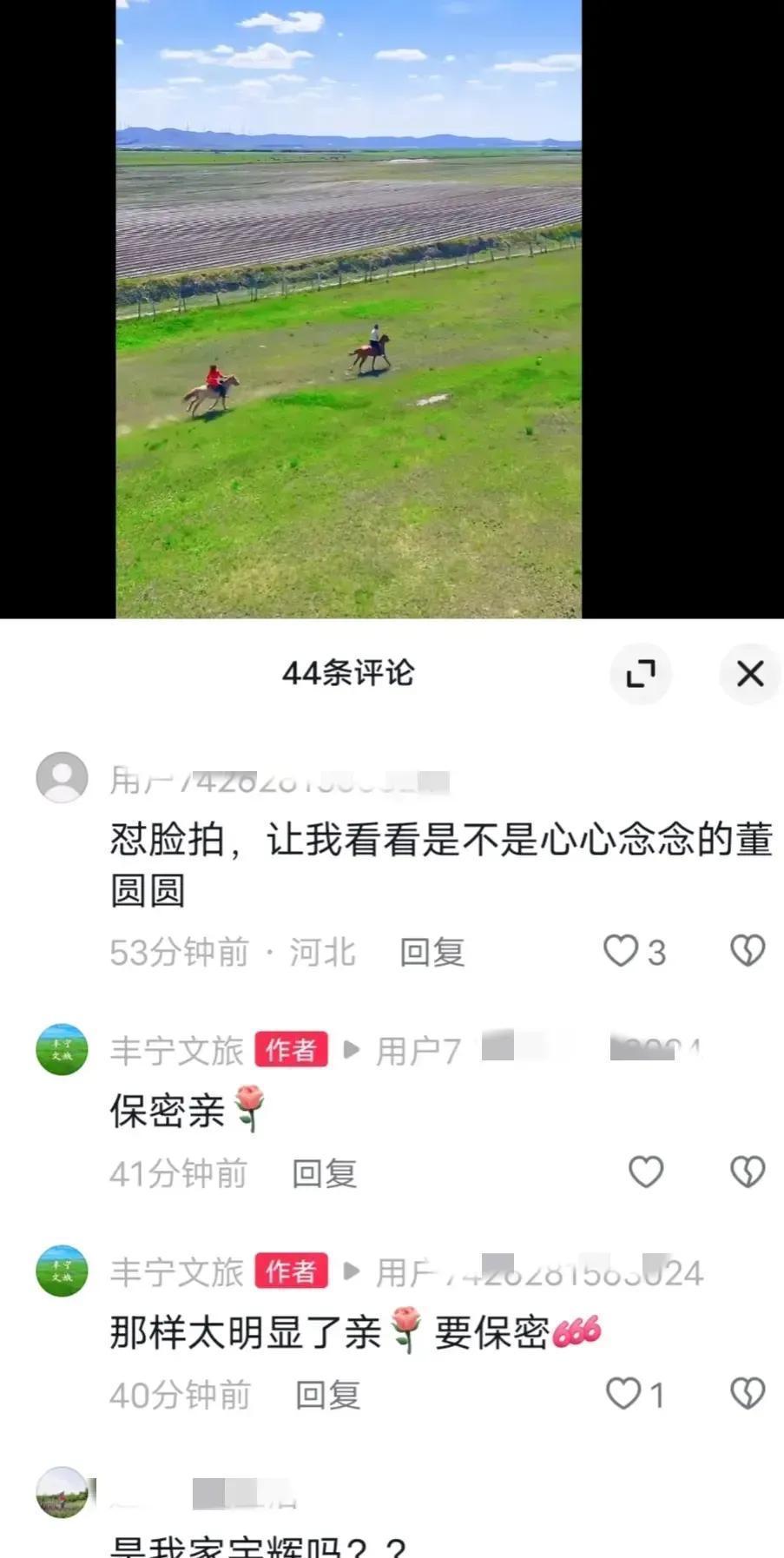This screenshot has height=1558, width=784.
Task: Open 丰宁文旅 profile from 保密亲 reply
Action: (176, 1051)
